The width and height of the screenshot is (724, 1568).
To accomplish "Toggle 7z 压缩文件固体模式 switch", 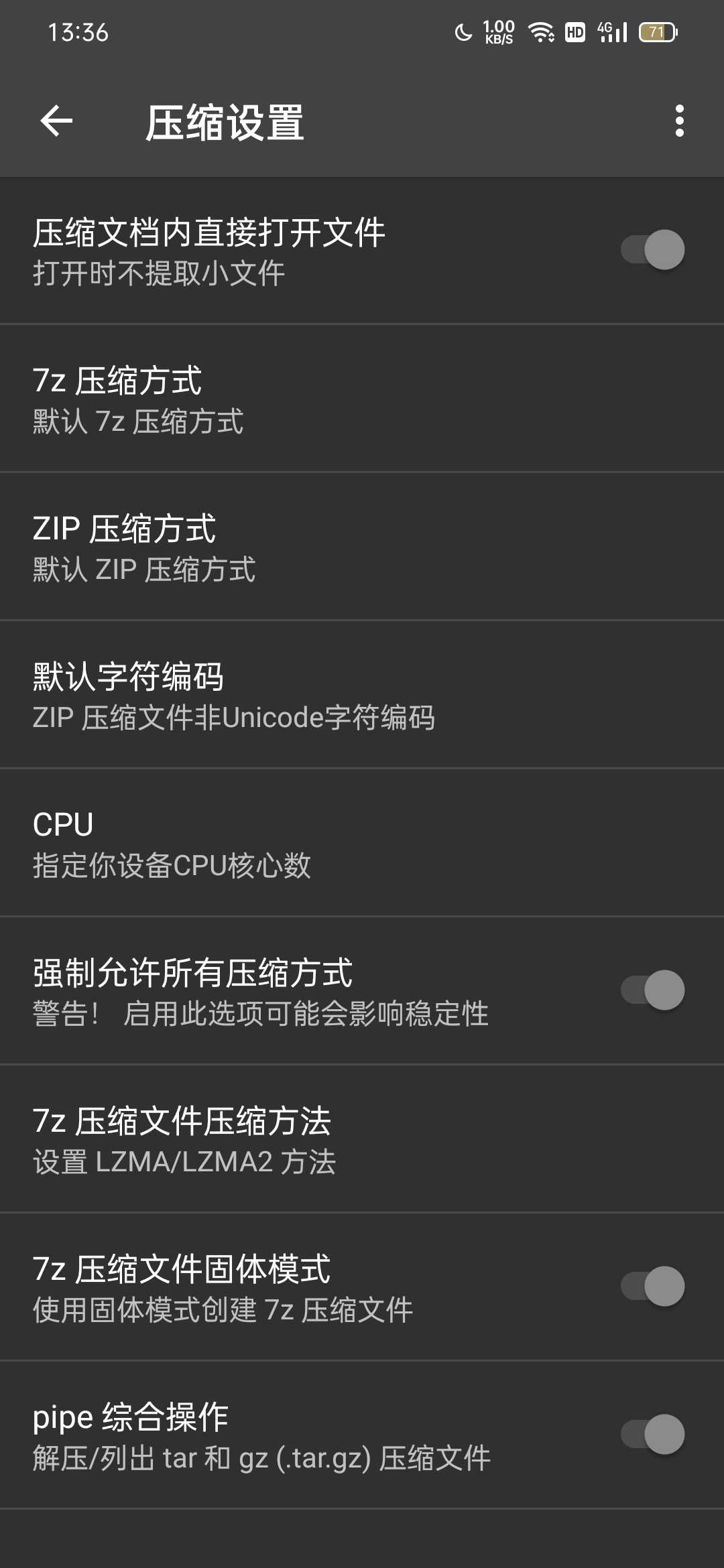I will (652, 1287).
